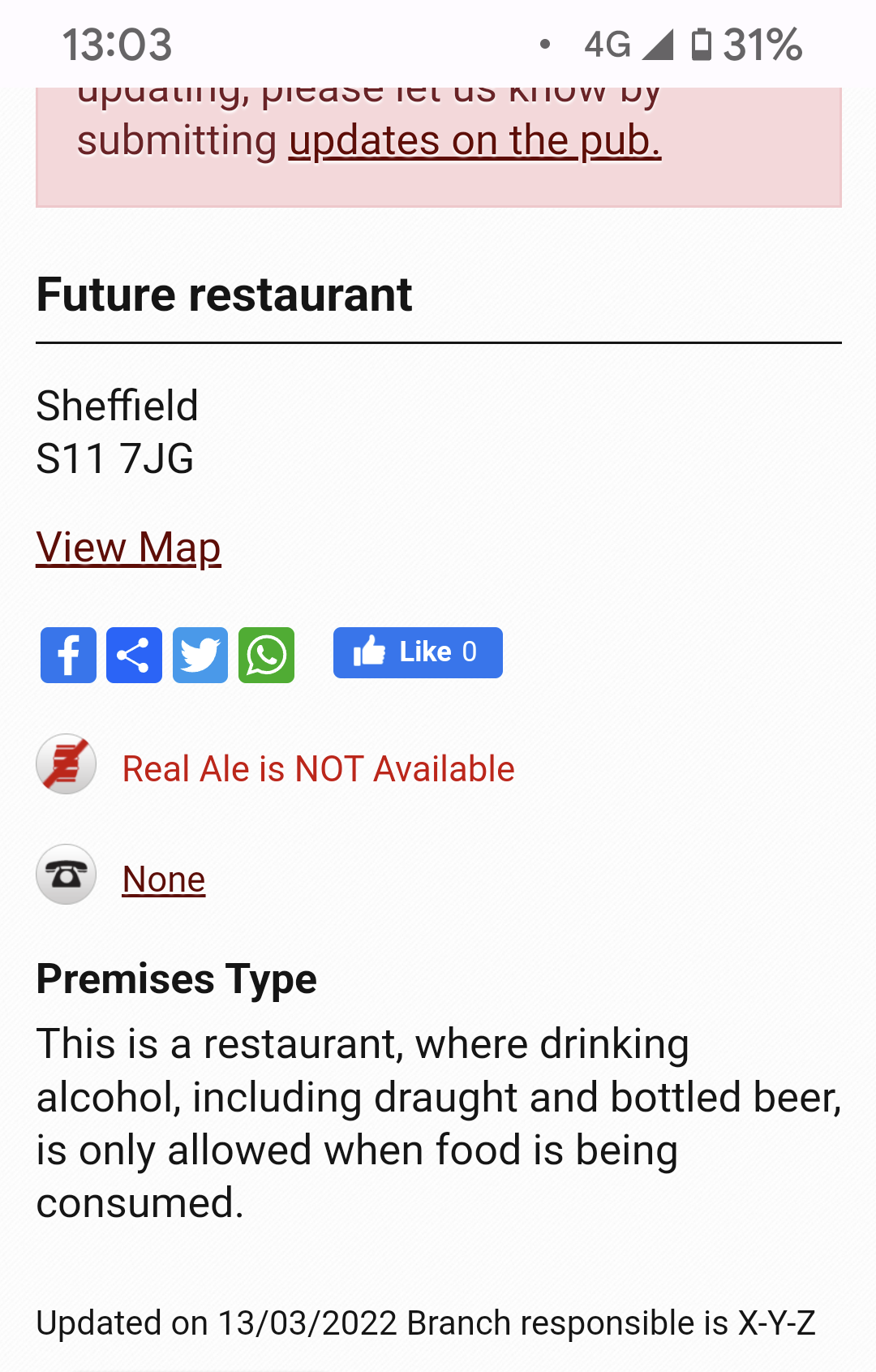The image size is (876, 1372).
Task: Share this page on Facebook
Action: tap(68, 655)
